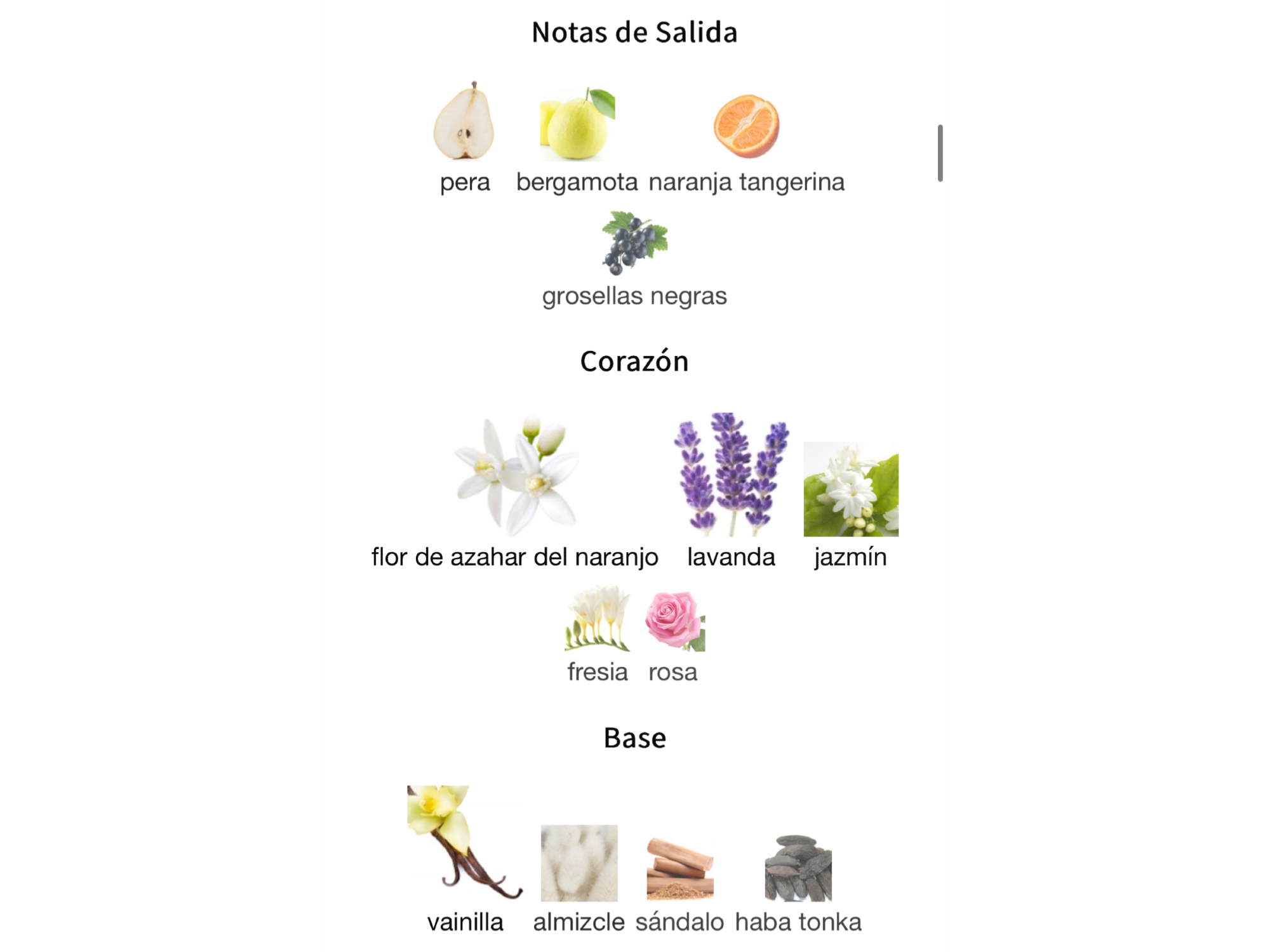The image size is (1270, 952).
Task: View the grosellas negras note
Action: [634, 244]
